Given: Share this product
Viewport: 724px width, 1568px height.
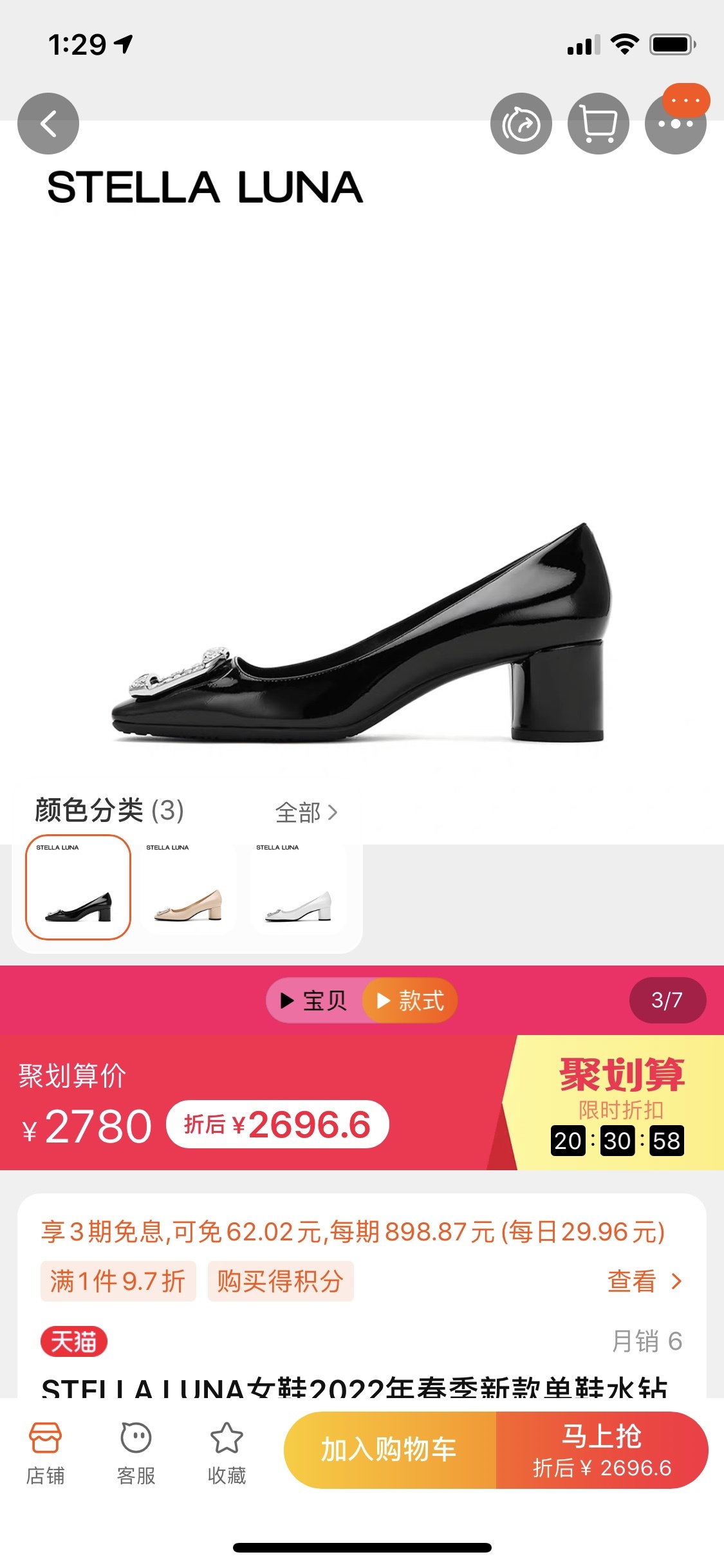Looking at the screenshot, I should tap(521, 124).
